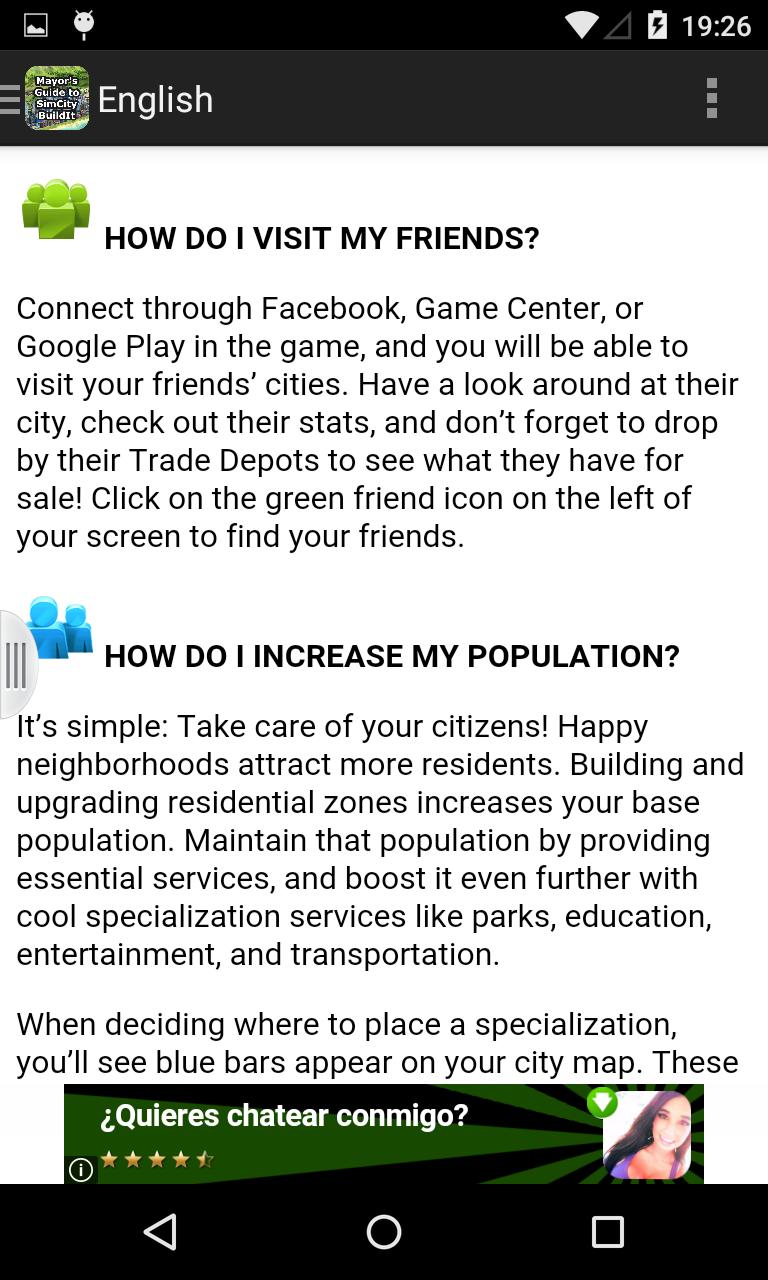Screen dimensions: 768x1280
Task: Tap the Mayor's Guide app logo
Action: click(x=56, y=98)
